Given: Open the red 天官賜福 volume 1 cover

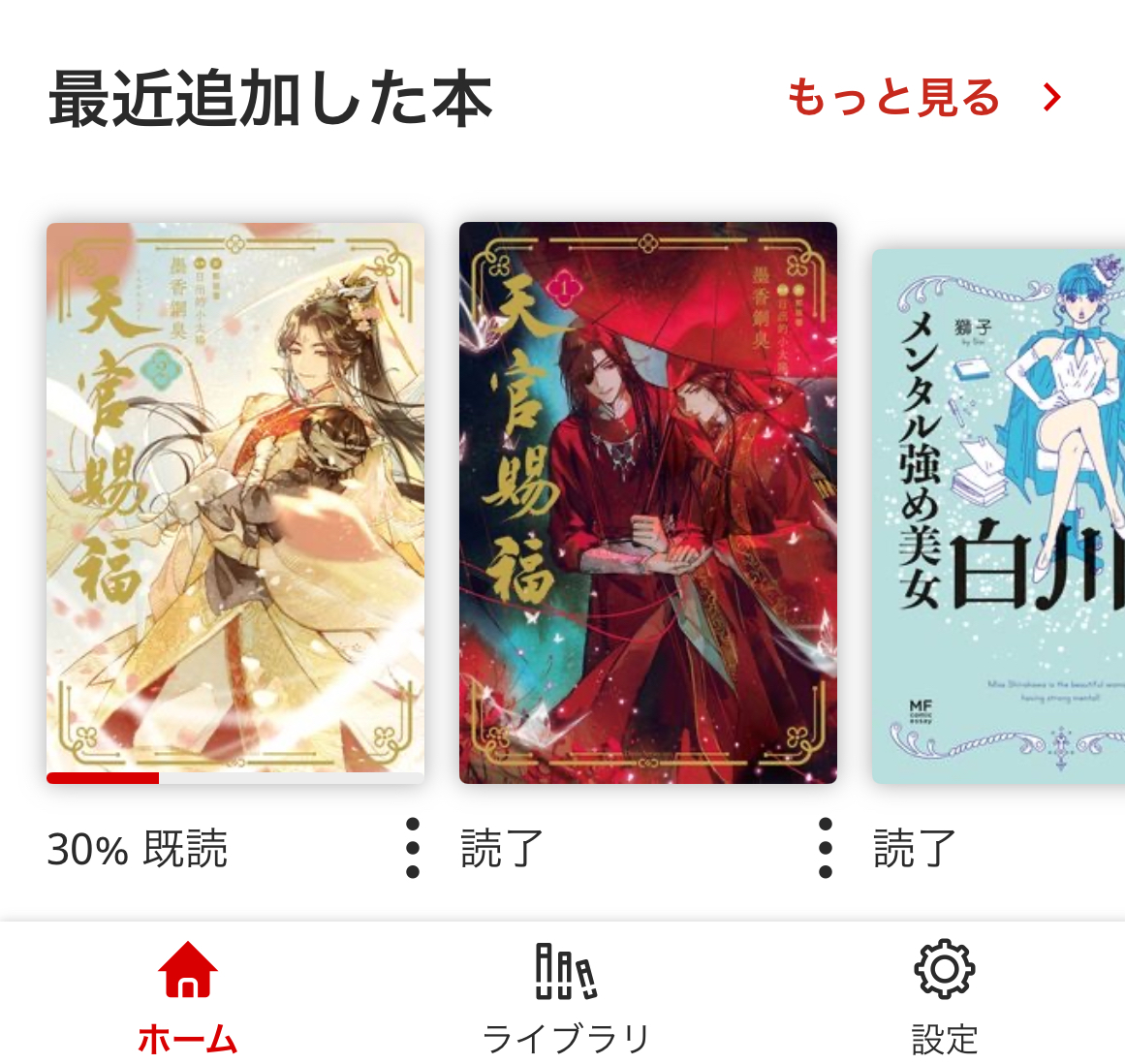Looking at the screenshot, I should [647, 502].
